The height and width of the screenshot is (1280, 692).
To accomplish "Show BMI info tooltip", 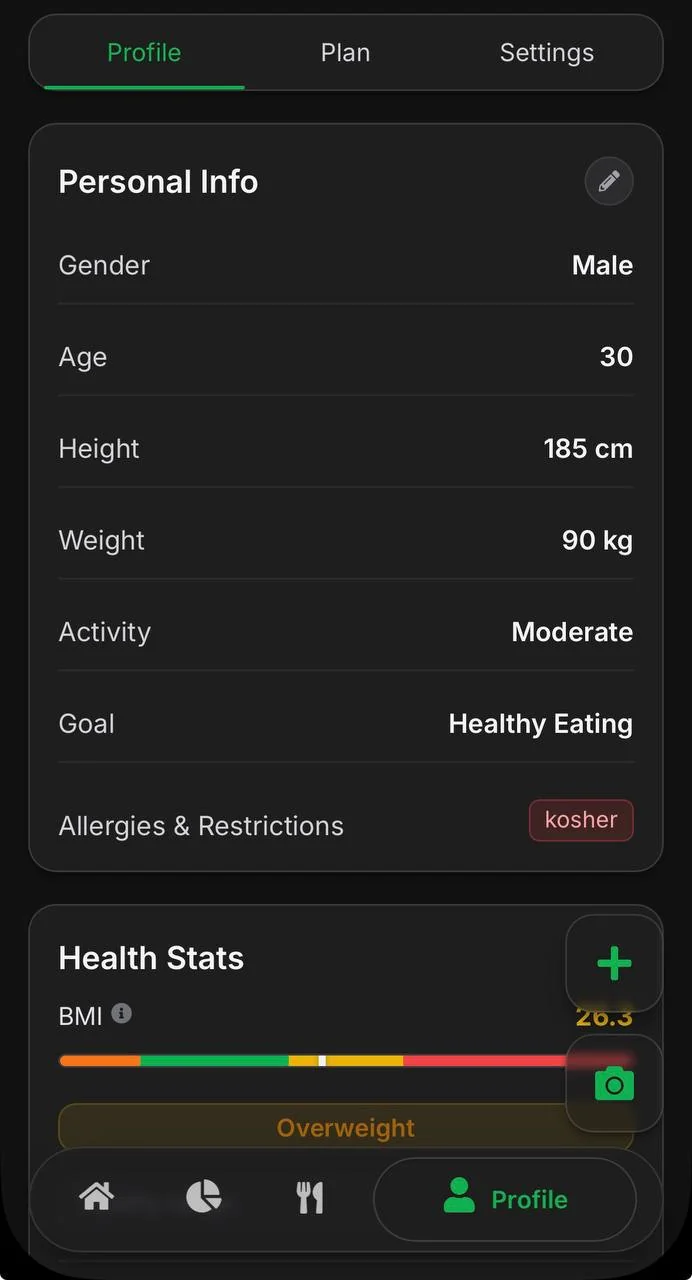I will (x=121, y=1014).
